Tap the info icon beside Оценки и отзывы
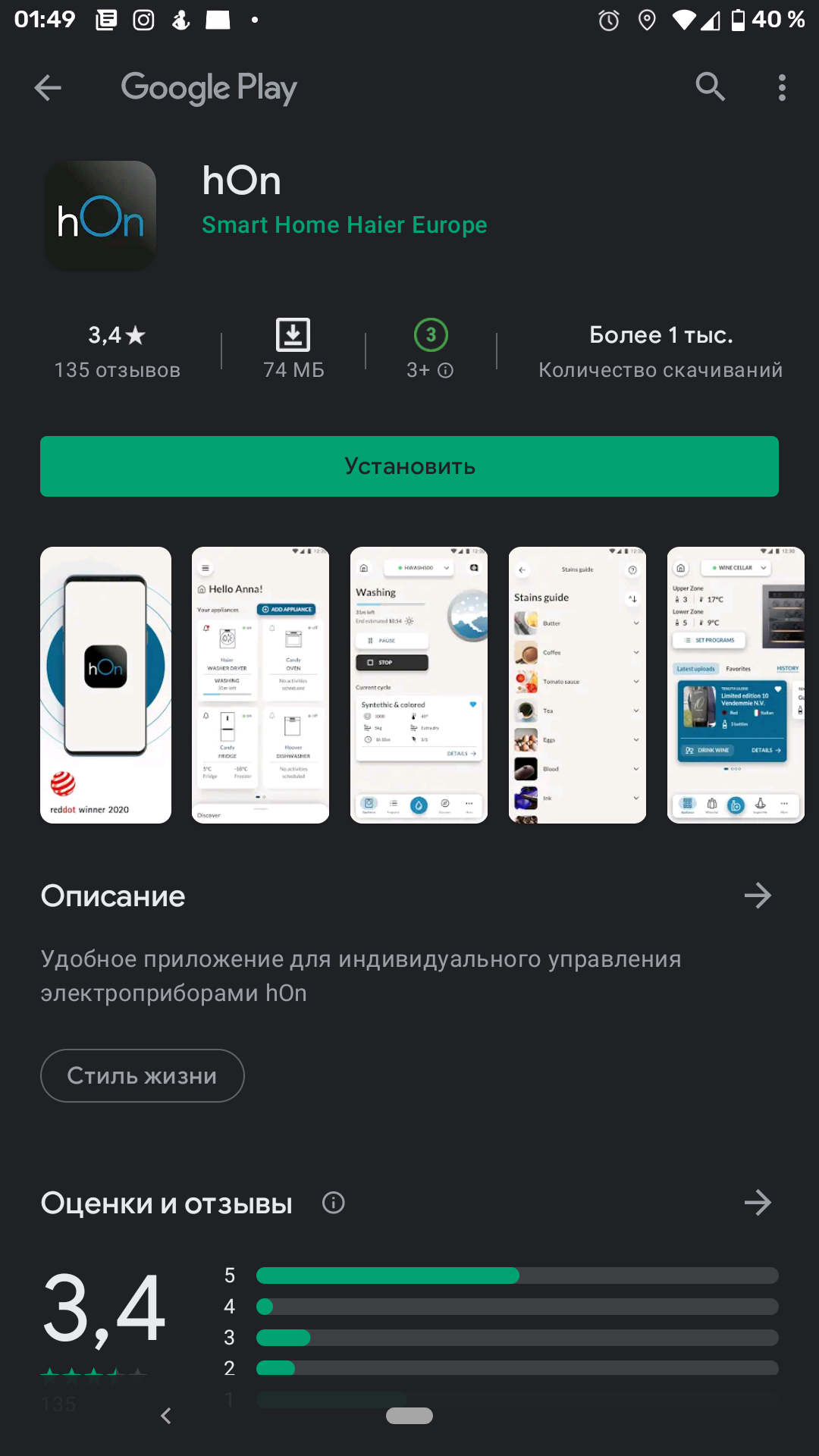 coord(334,1203)
